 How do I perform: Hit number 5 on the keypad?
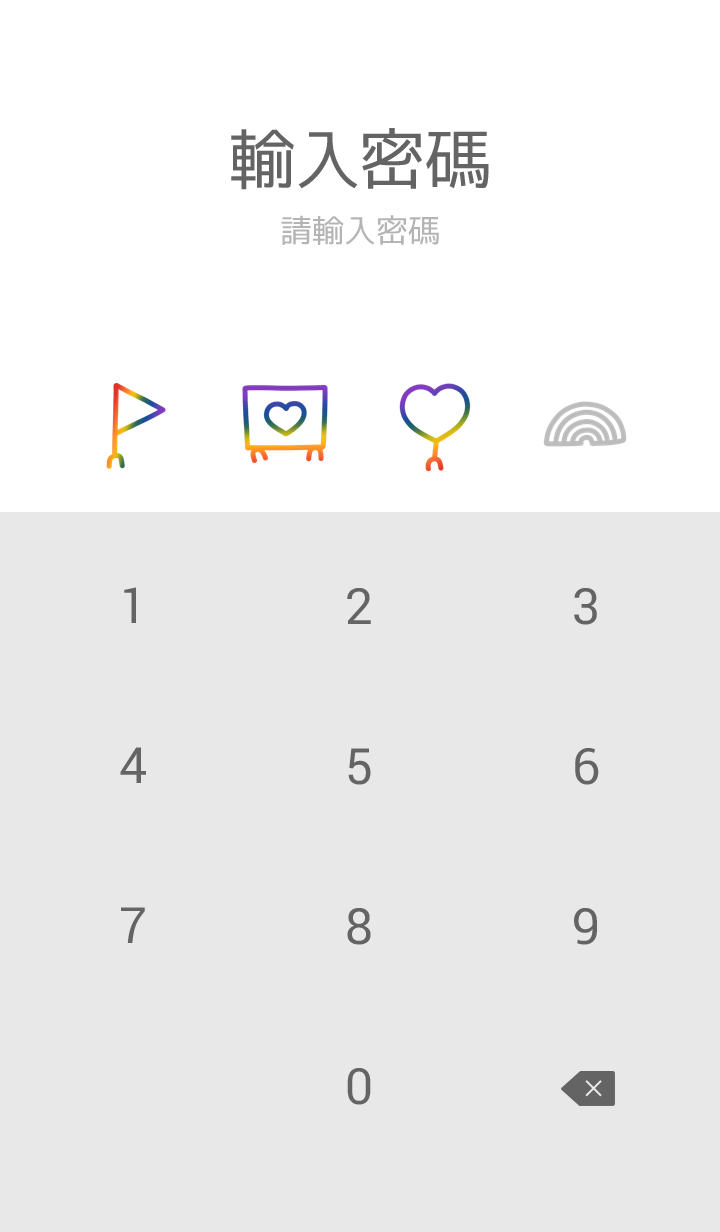(359, 767)
